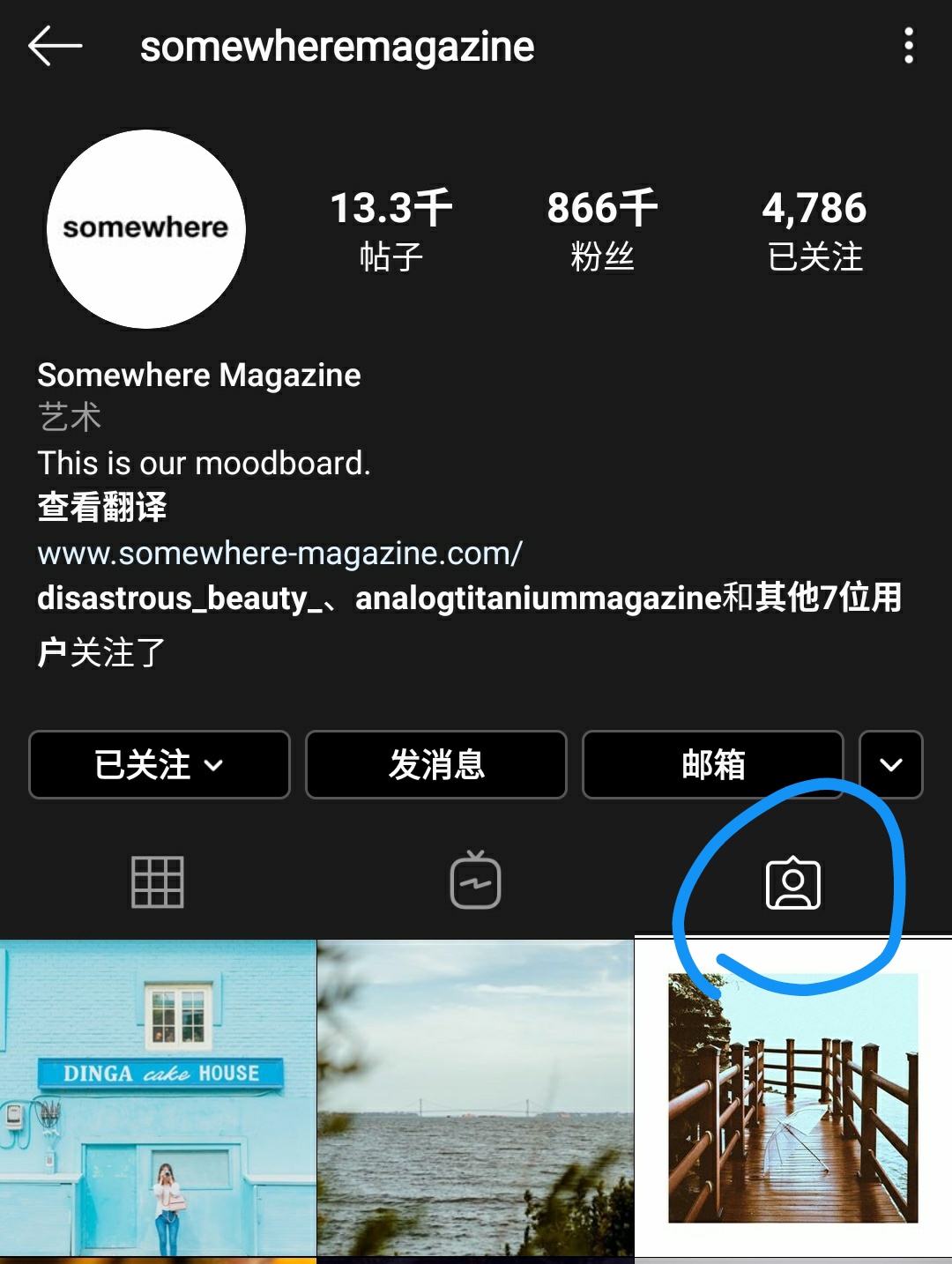This screenshot has width=952, height=1264.
Task: Switch to the grid posts tab
Action: (158, 881)
